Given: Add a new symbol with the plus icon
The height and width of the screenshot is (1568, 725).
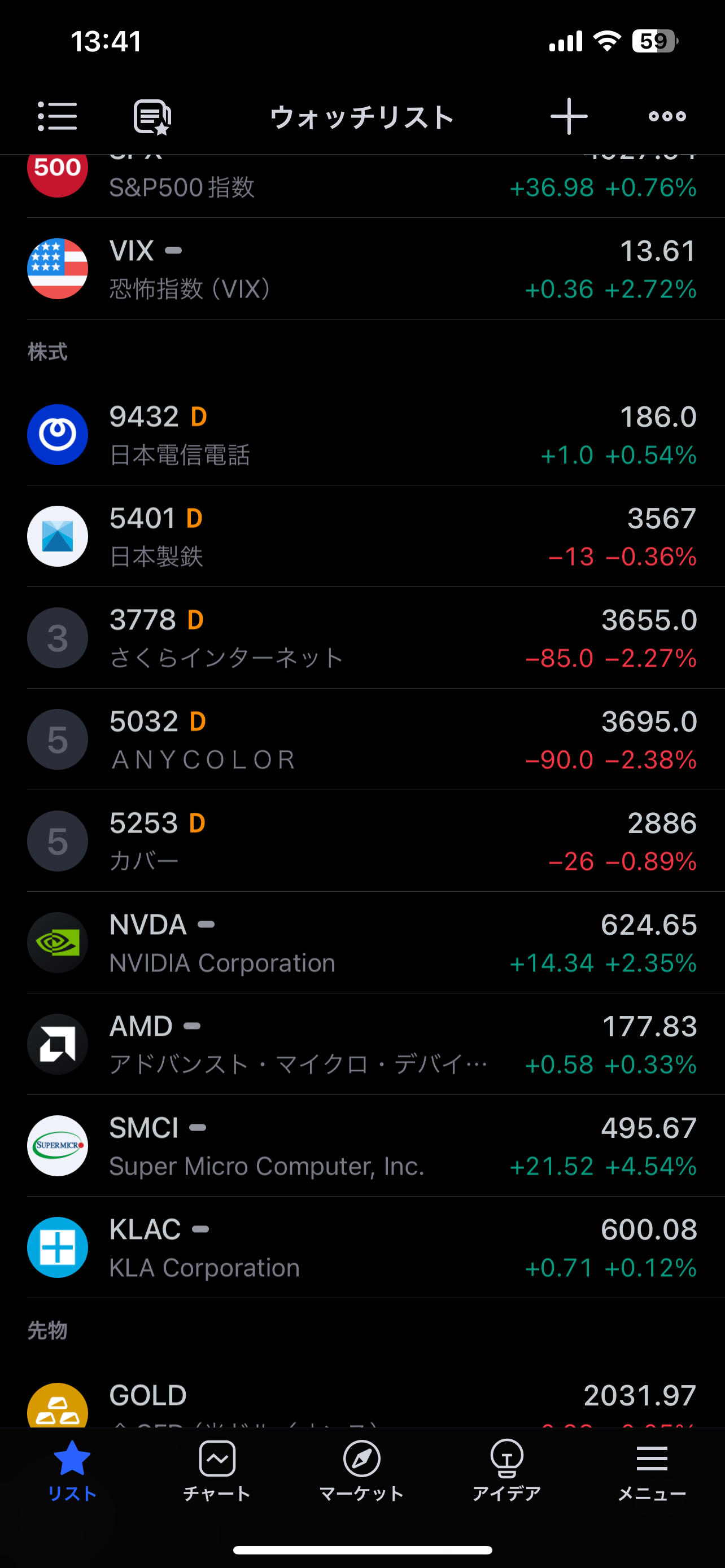Looking at the screenshot, I should (569, 116).
